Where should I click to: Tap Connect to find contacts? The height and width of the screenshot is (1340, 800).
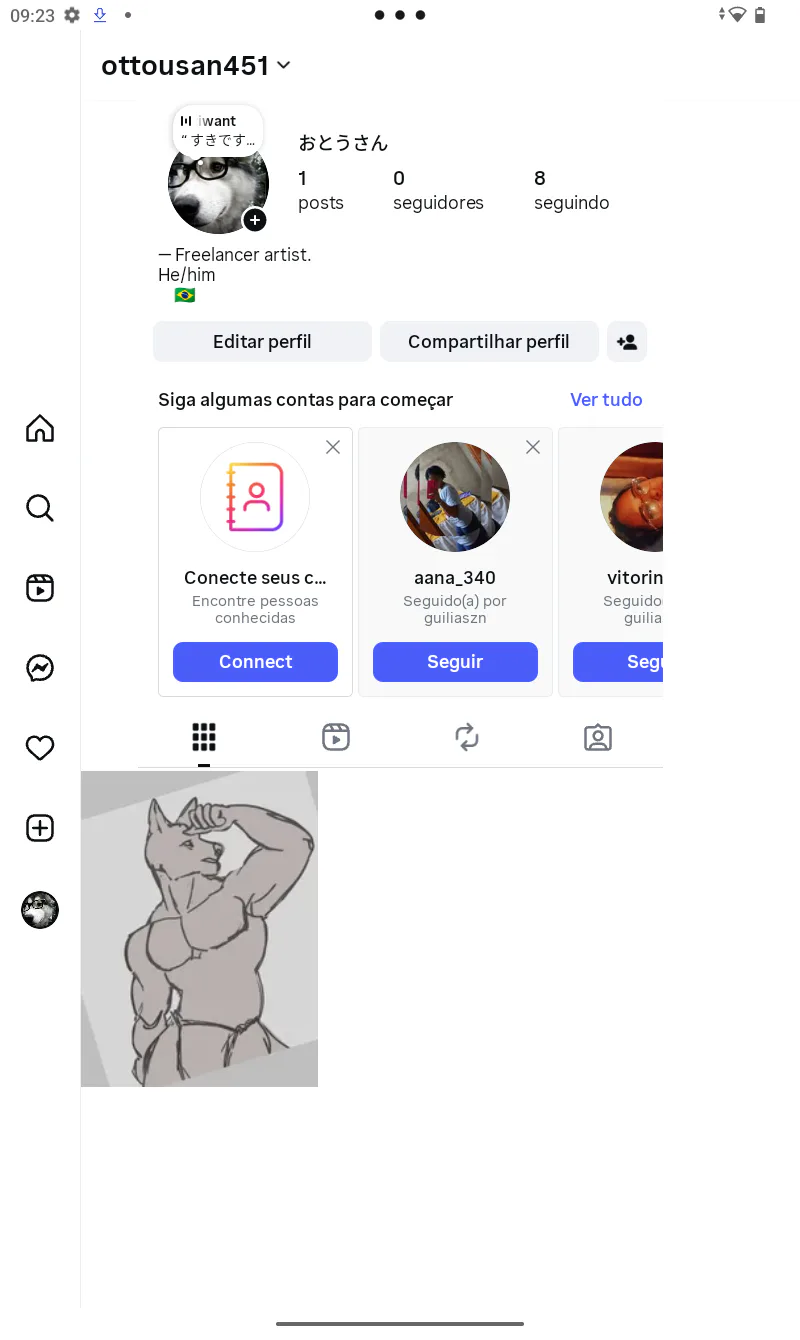[255, 662]
